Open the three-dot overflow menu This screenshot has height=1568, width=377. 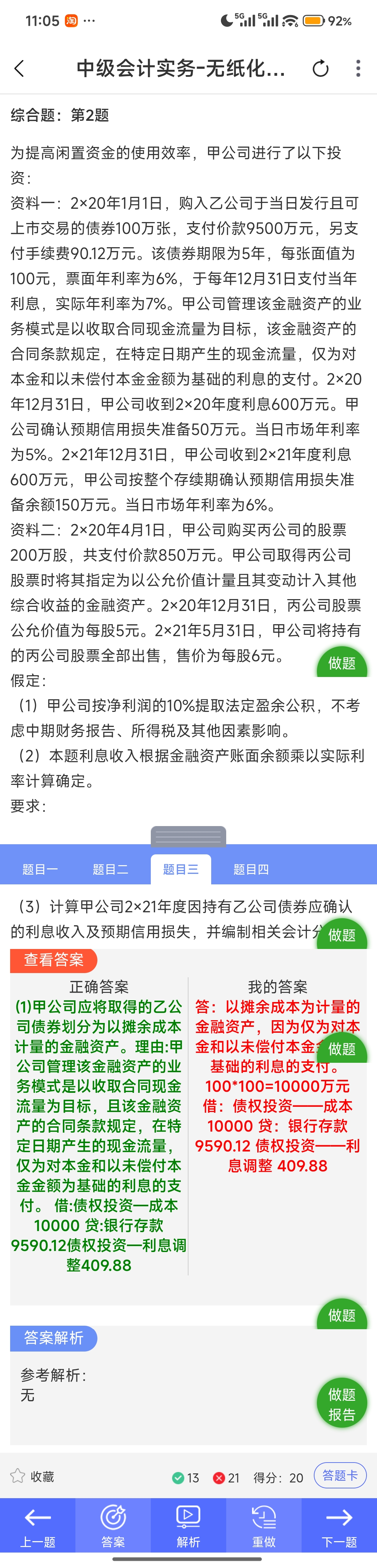[x=358, y=68]
